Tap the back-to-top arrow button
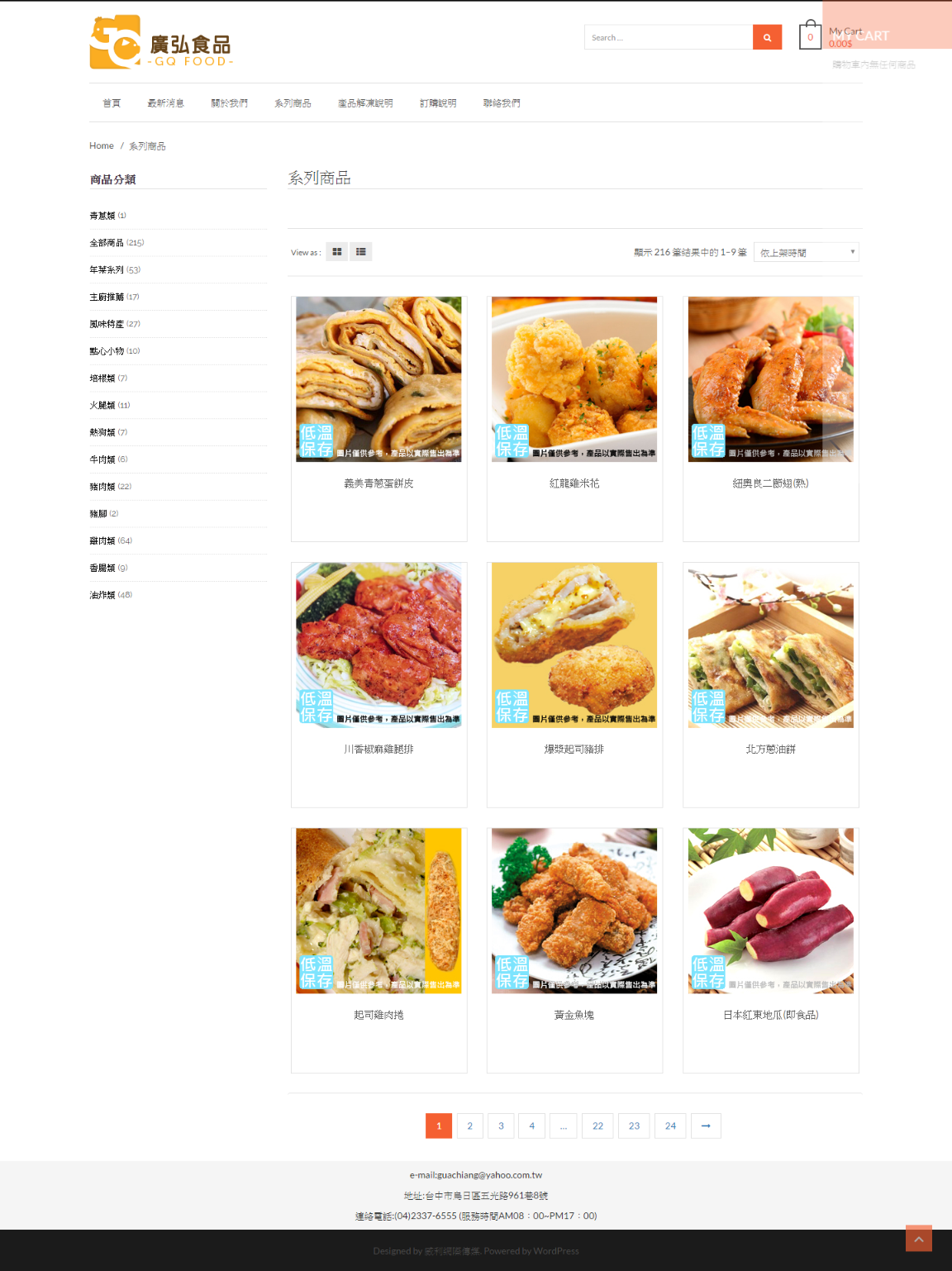Screen dimensions: 952x1271 [x=918, y=1239]
